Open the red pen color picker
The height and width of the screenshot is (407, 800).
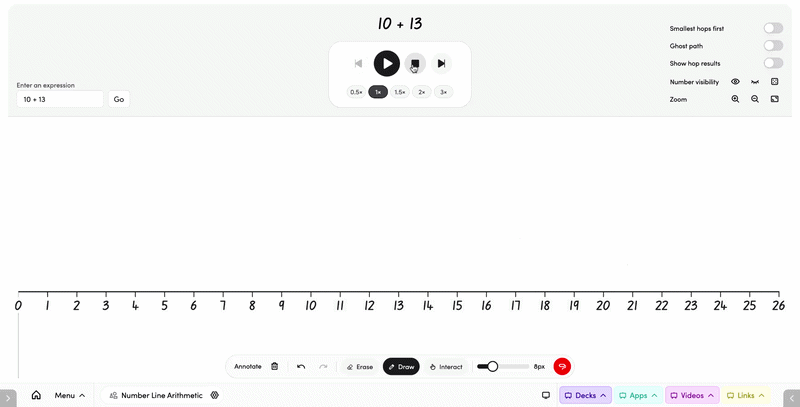coord(562,367)
